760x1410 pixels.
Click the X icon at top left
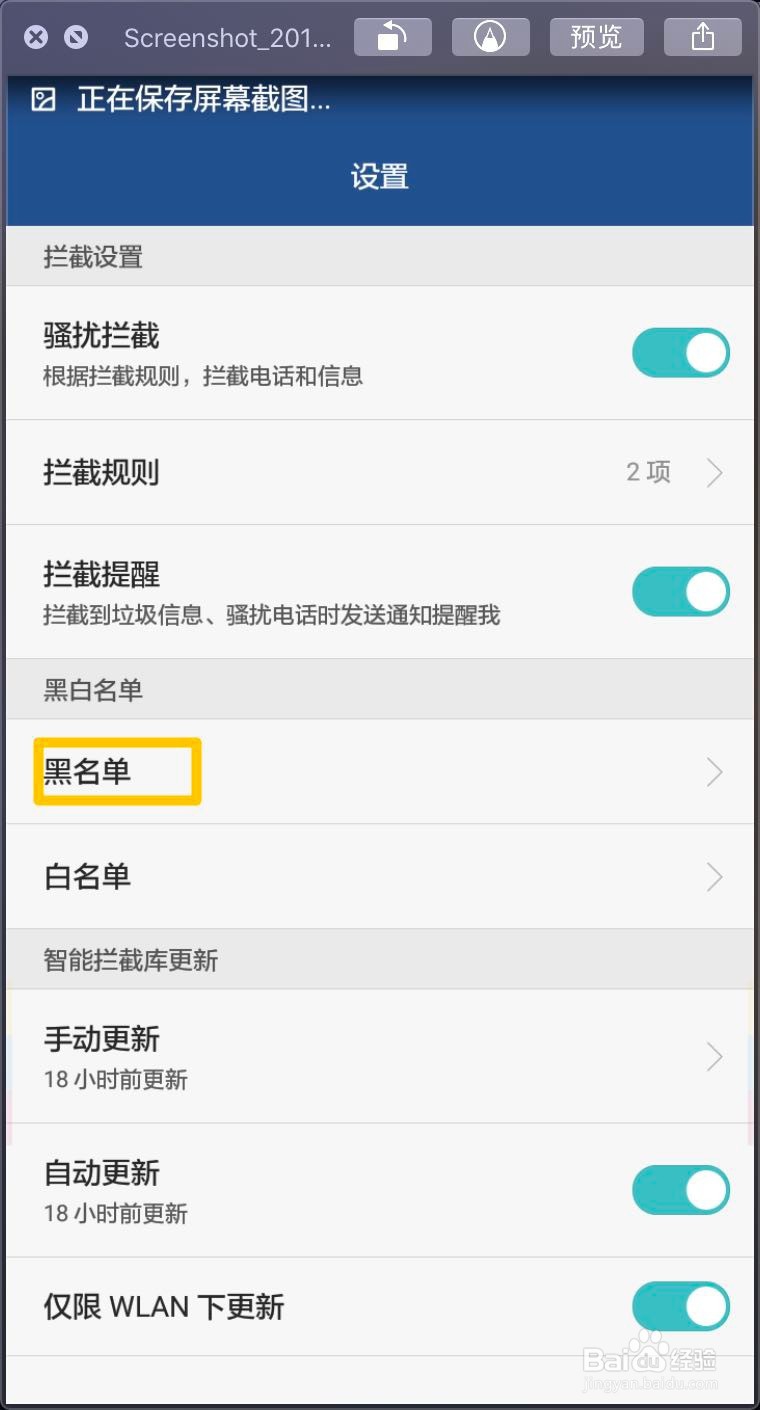[36, 36]
